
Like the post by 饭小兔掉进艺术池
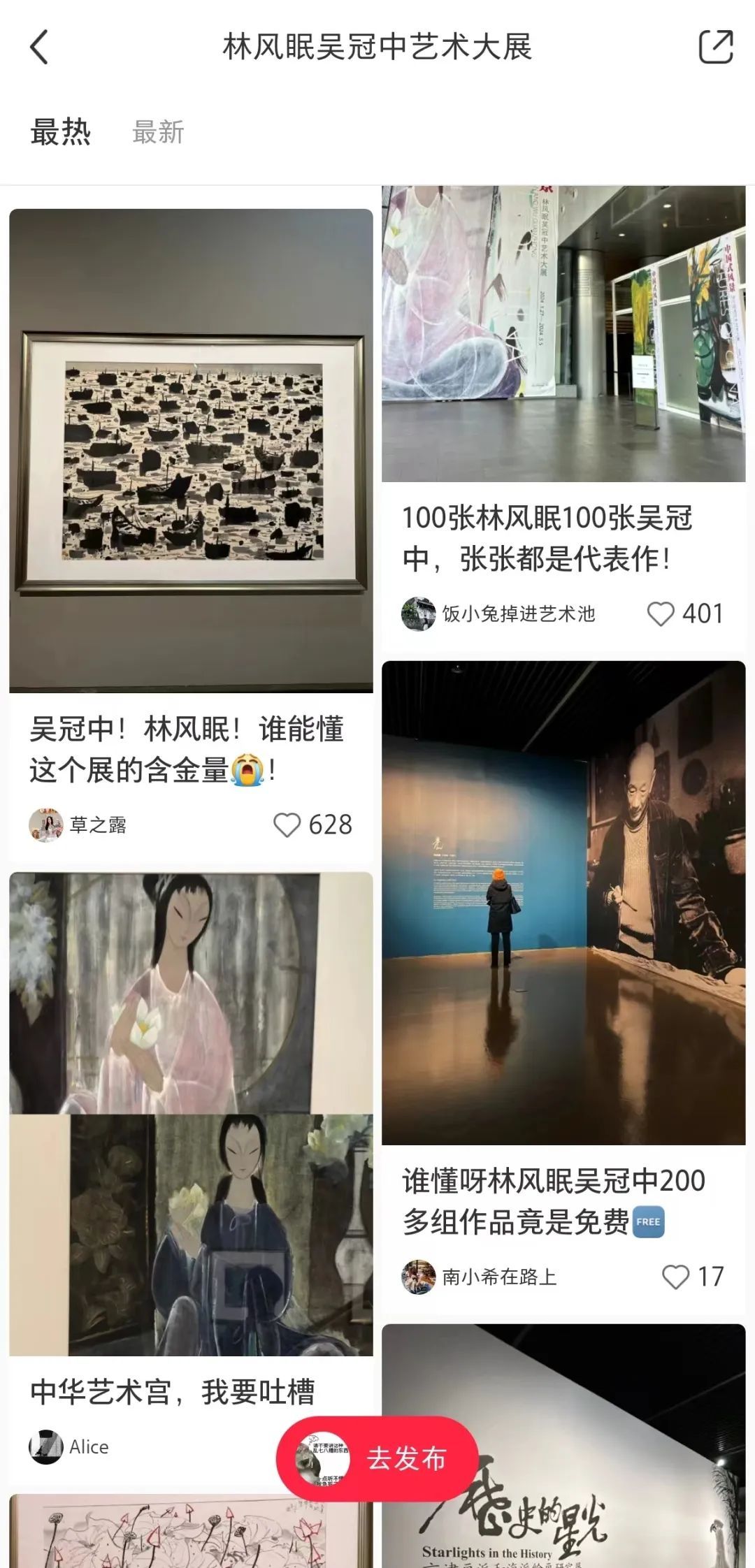pos(660,614)
